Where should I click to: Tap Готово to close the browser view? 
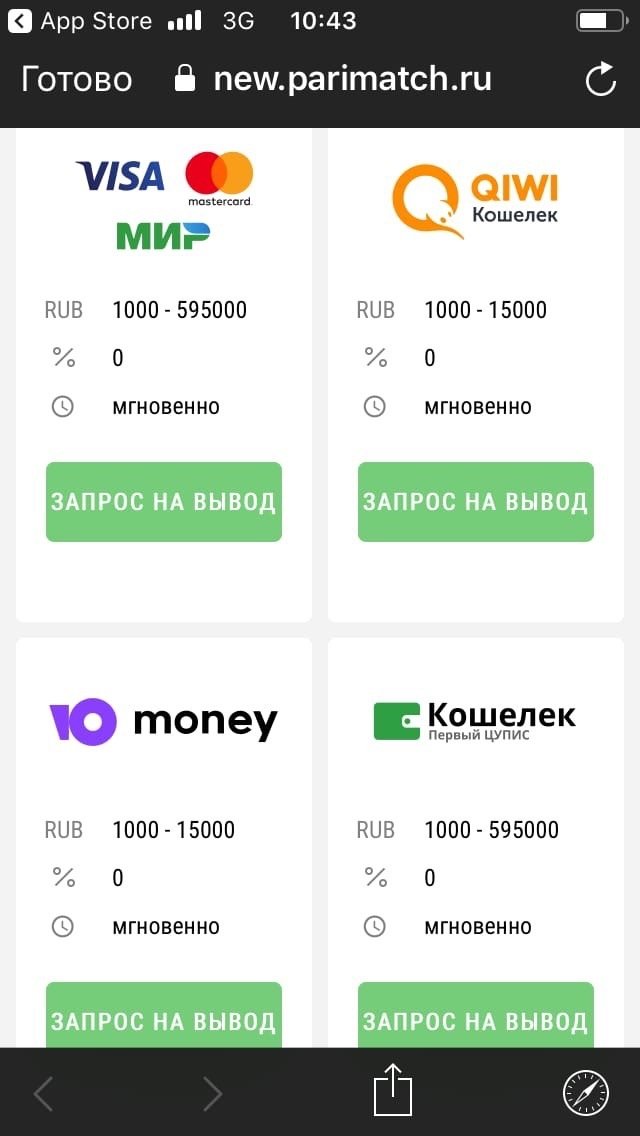click(77, 80)
